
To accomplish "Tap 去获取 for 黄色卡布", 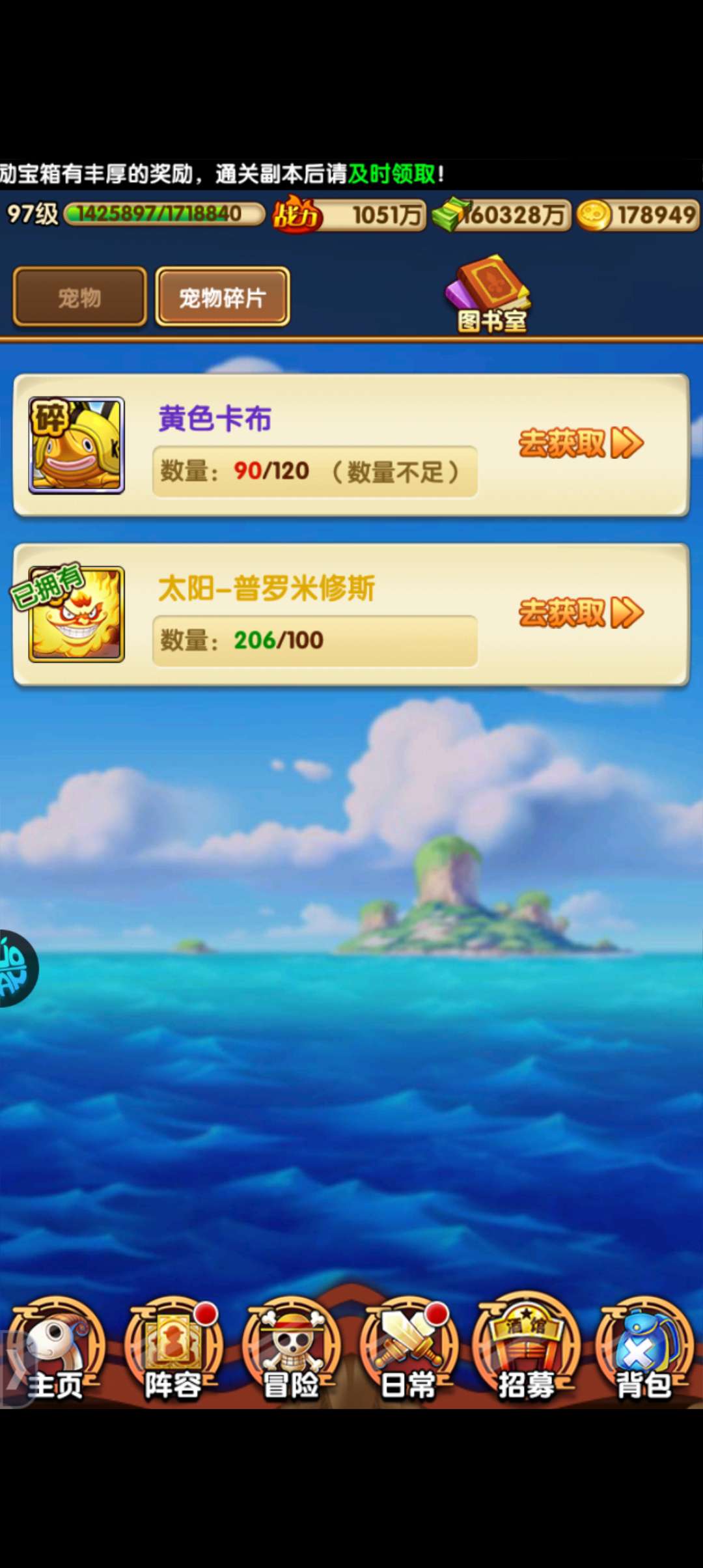I will pos(581,443).
